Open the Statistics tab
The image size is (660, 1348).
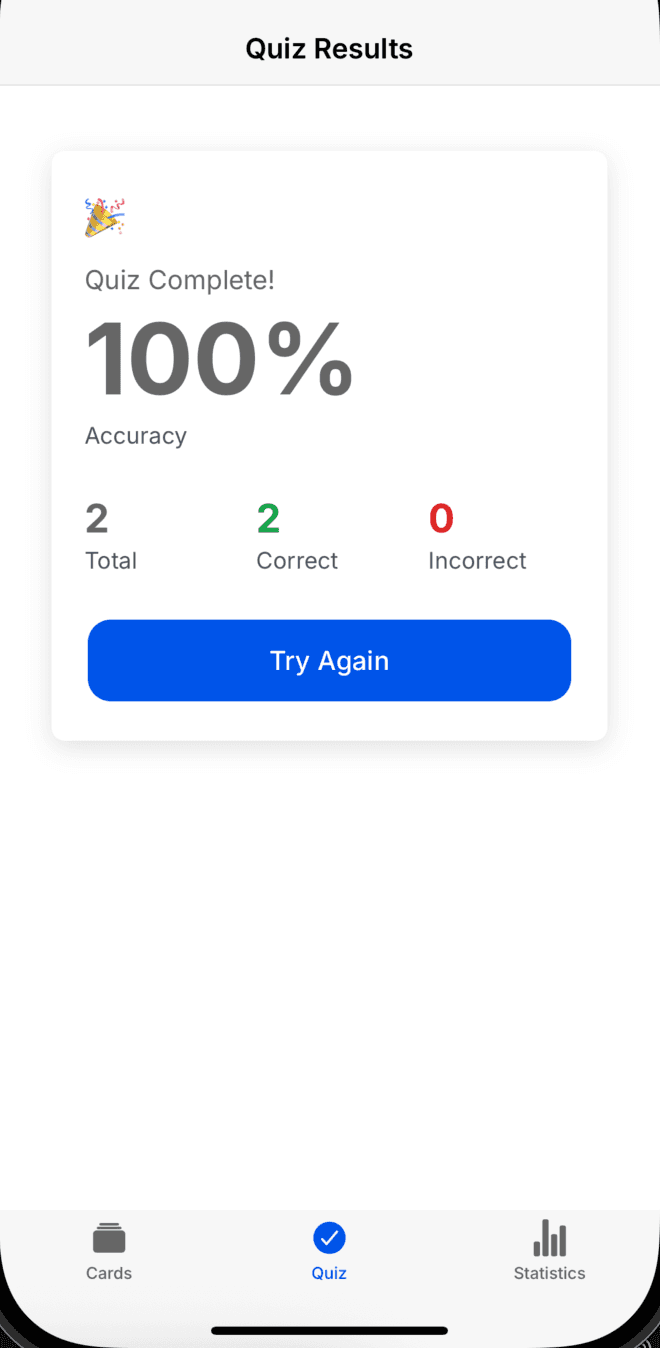click(549, 1249)
